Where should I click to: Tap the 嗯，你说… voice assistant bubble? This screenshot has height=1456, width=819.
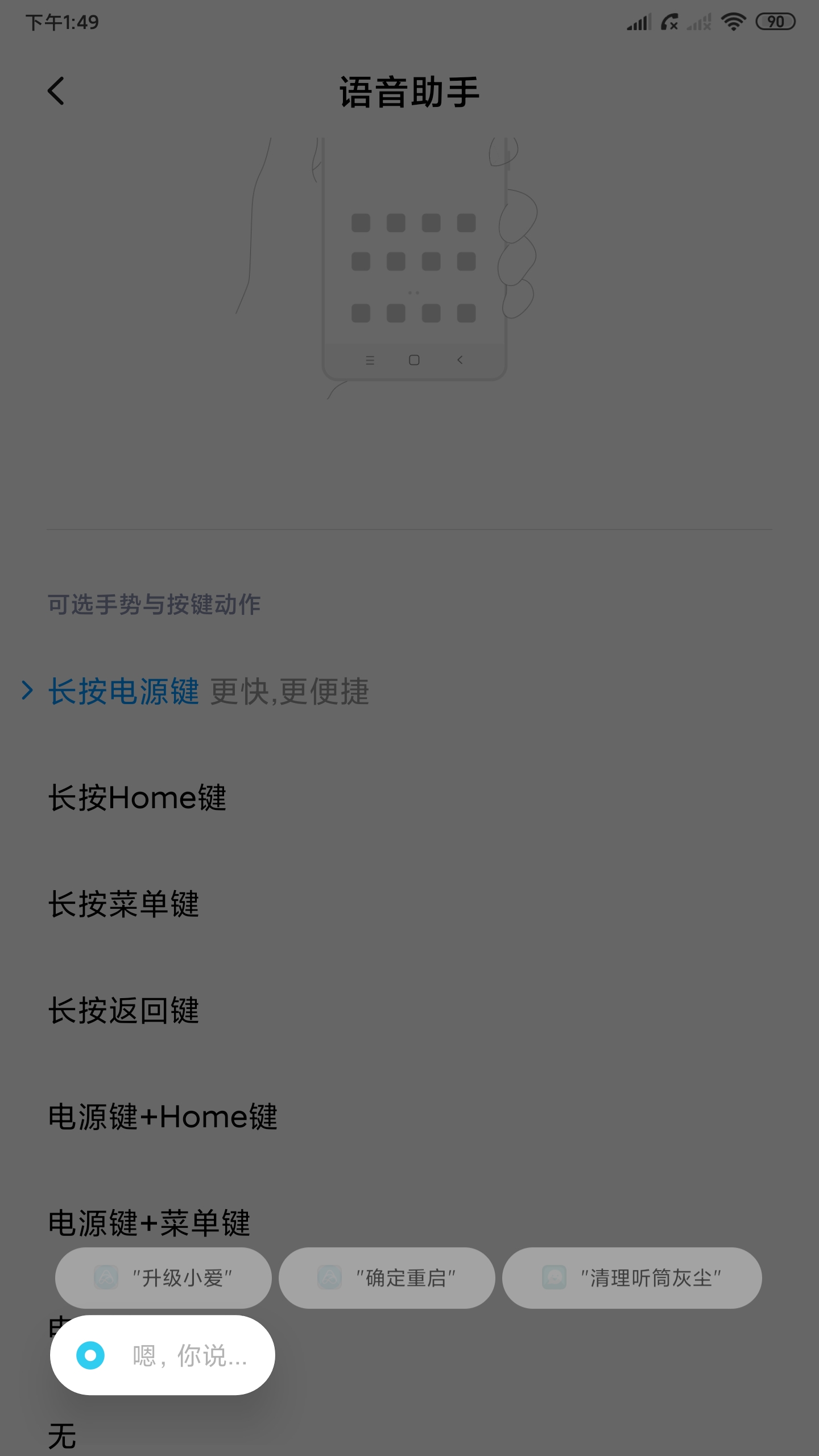pos(163,1355)
